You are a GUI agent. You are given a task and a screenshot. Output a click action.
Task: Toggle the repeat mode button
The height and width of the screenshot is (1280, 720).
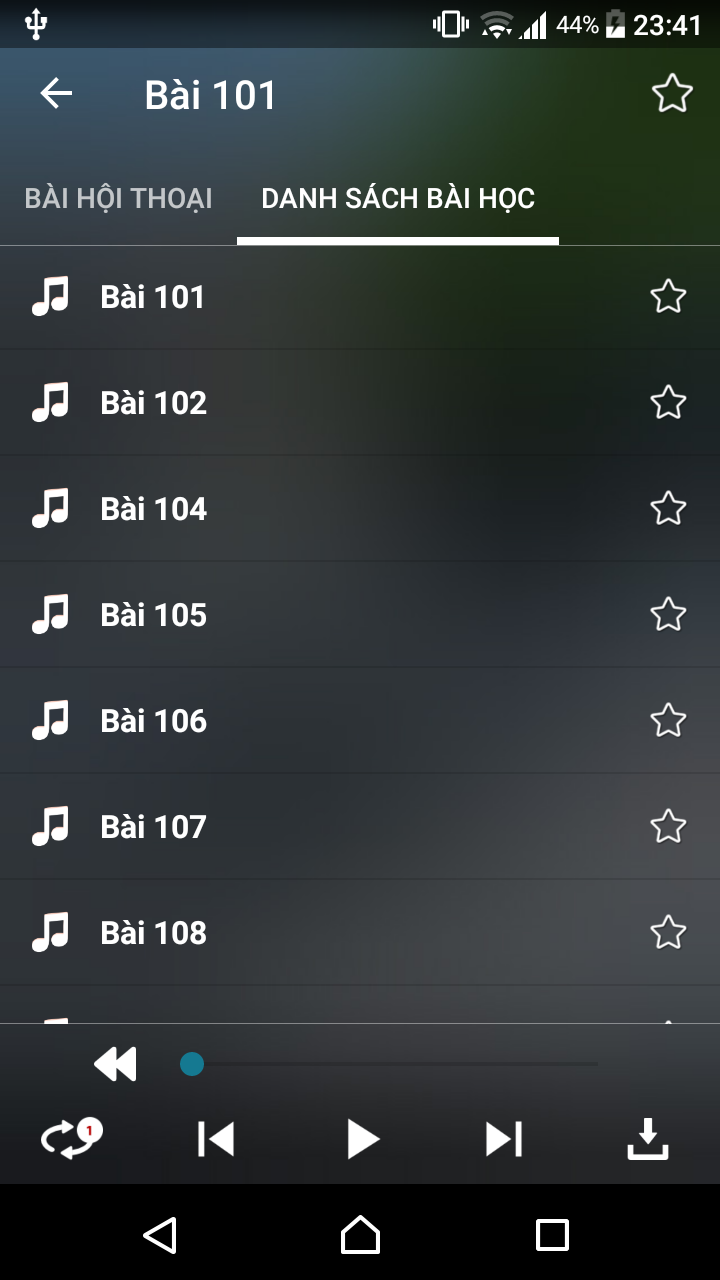coord(71,1139)
